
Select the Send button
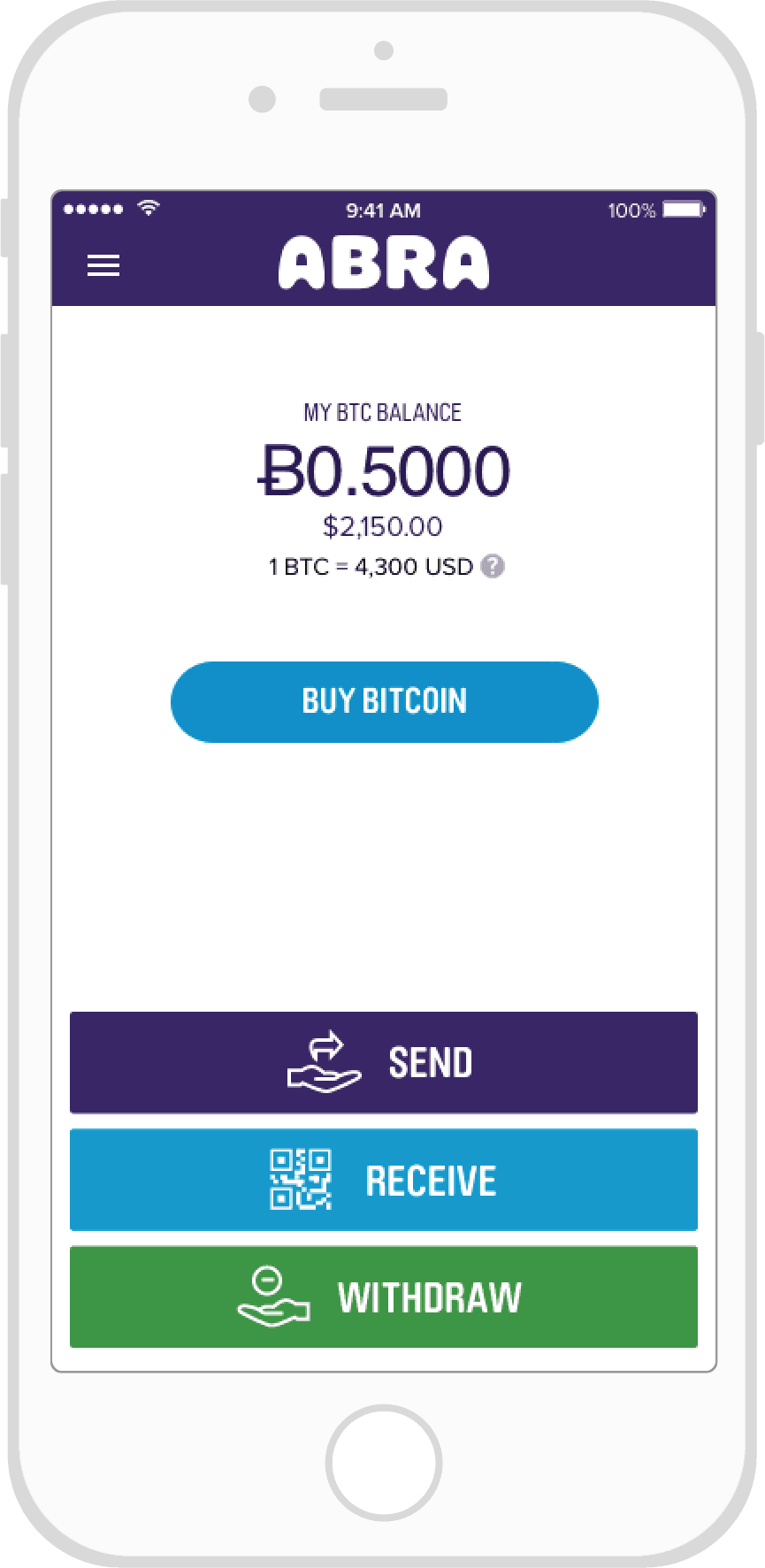point(384,1062)
